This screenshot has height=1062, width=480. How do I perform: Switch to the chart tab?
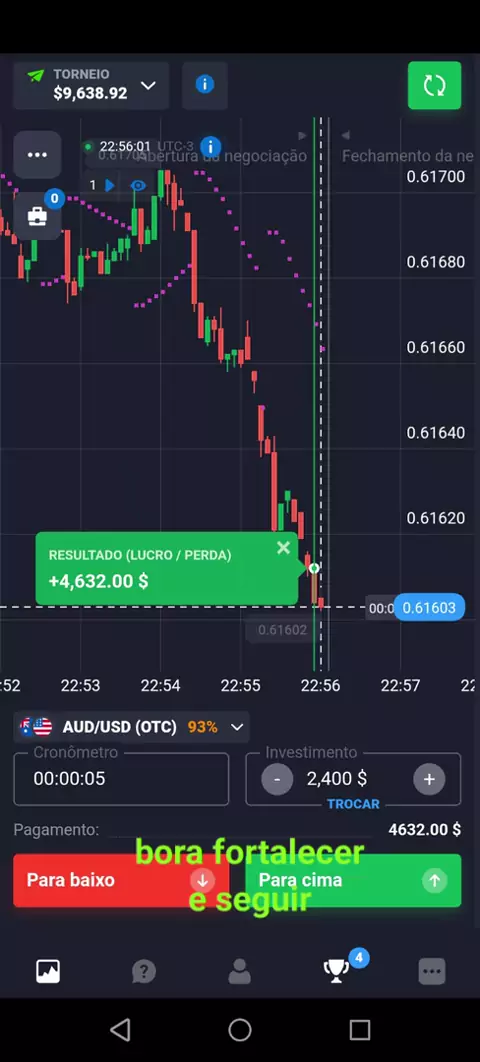click(x=48, y=972)
